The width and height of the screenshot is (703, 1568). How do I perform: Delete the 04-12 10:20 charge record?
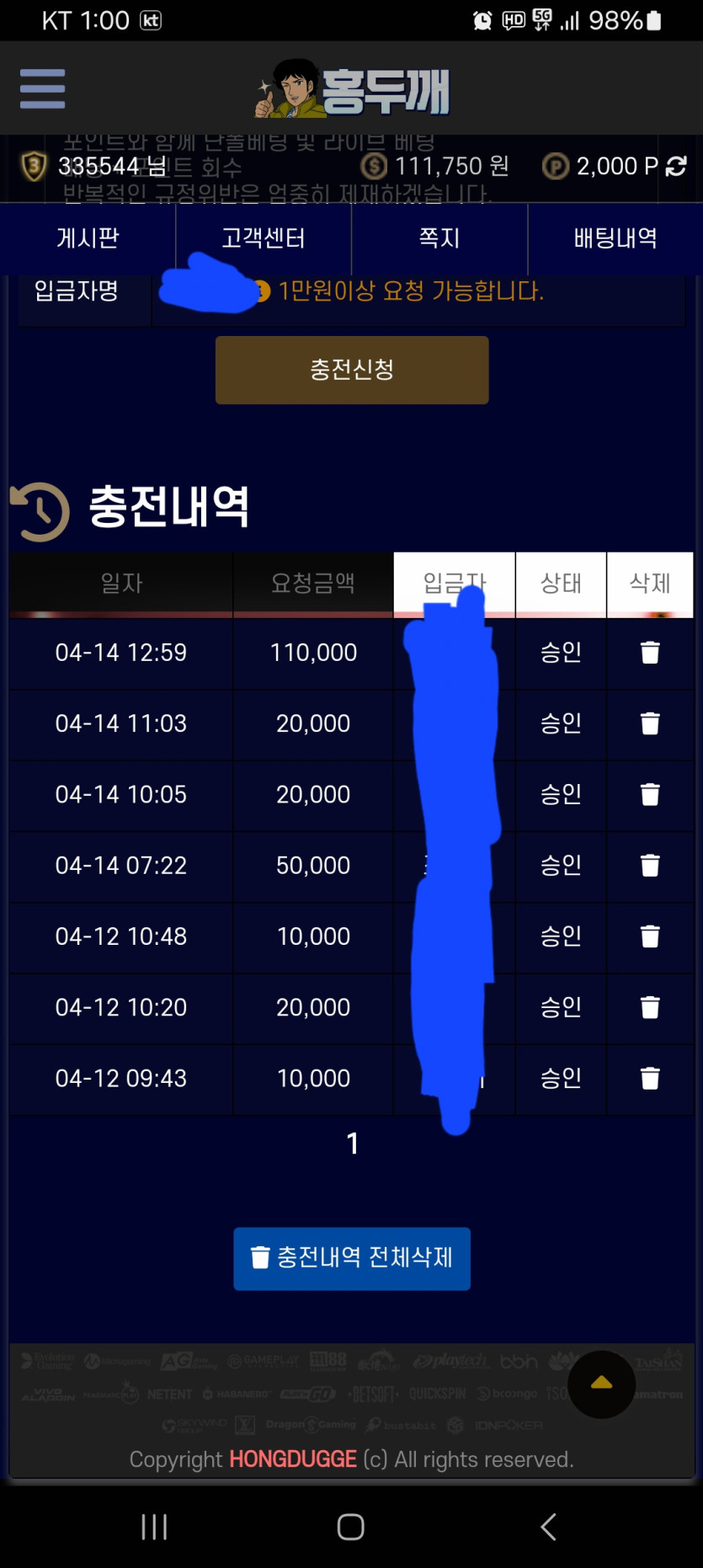pyautogui.click(x=650, y=1007)
